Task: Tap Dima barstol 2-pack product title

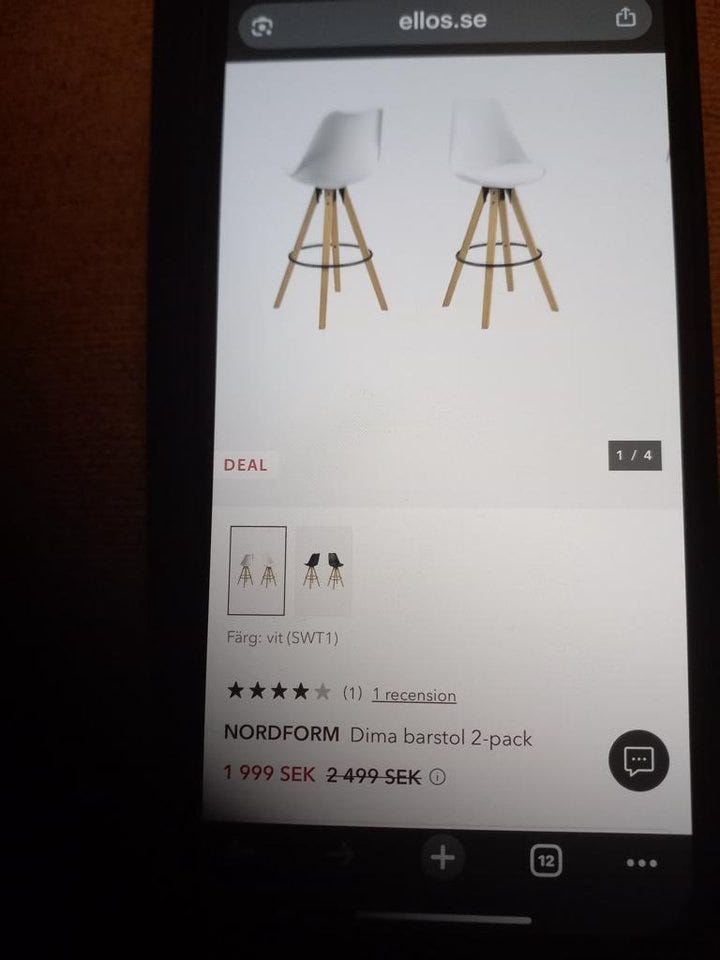Action: tap(443, 738)
